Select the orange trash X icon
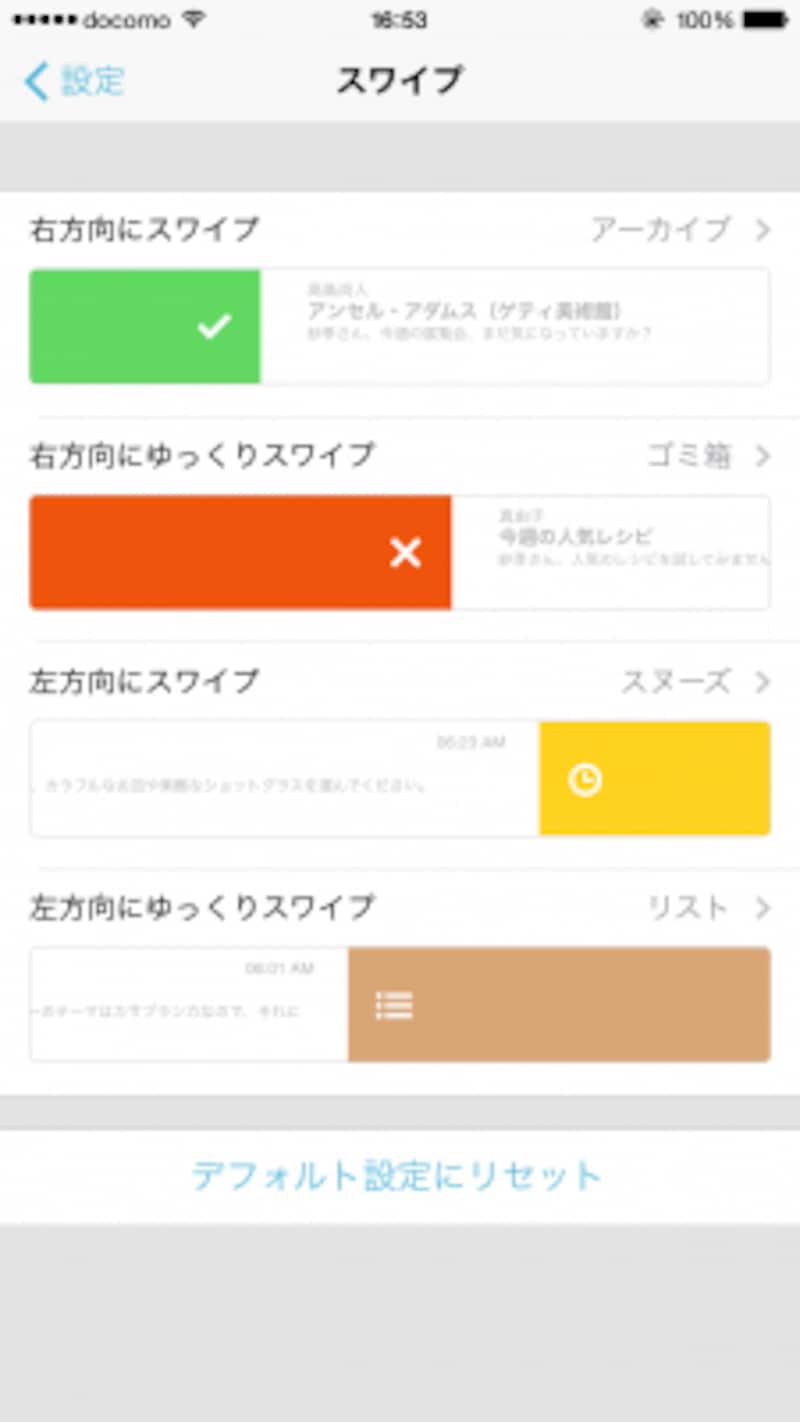Image resolution: width=800 pixels, height=1422 pixels. [405, 552]
